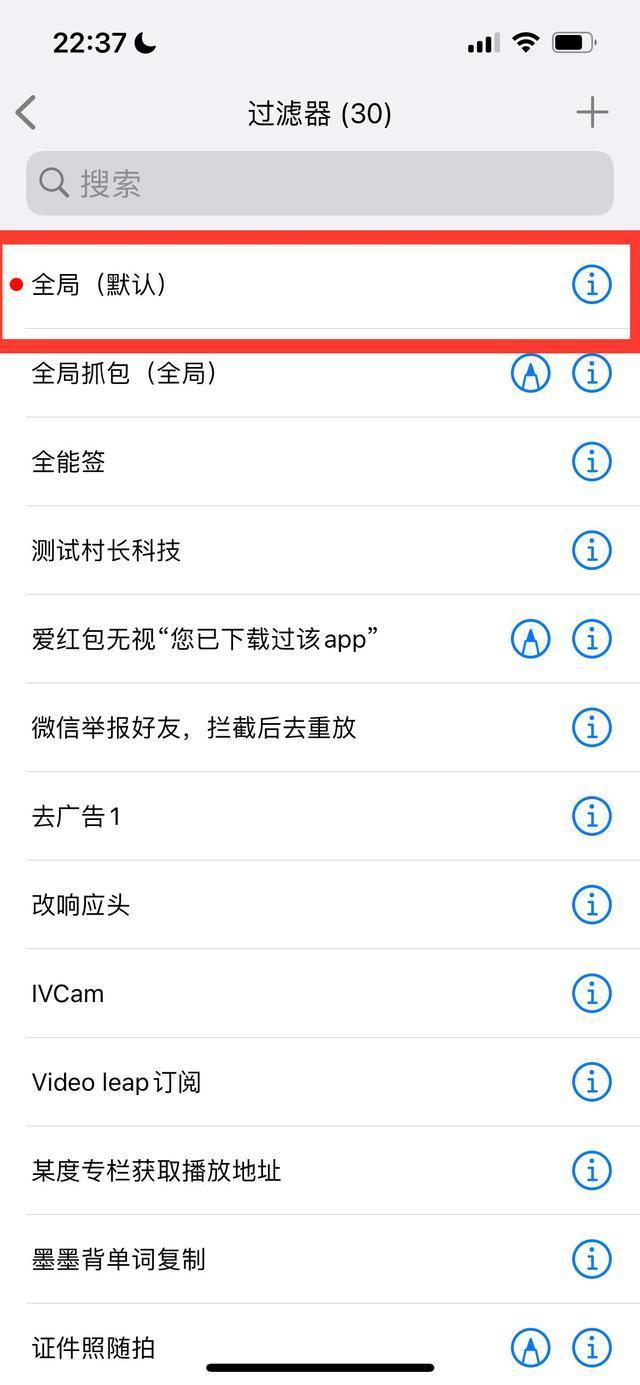This screenshot has height=1385, width=640.
Task: Open info for 全局抓包（全局）
Action: [x=591, y=374]
